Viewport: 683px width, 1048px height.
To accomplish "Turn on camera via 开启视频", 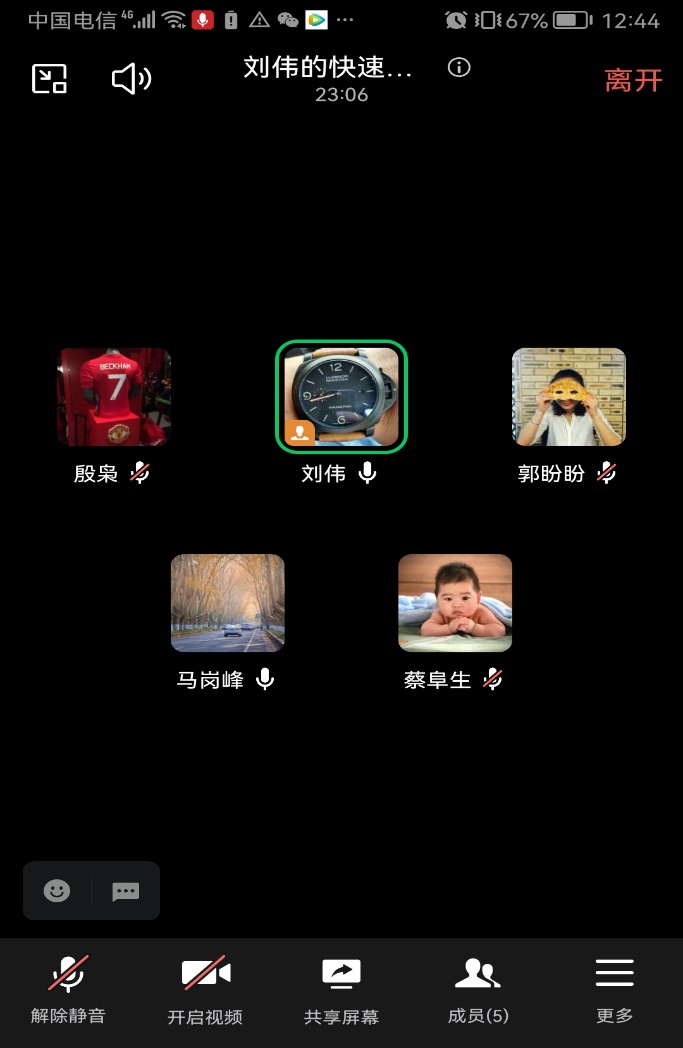I will [205, 988].
